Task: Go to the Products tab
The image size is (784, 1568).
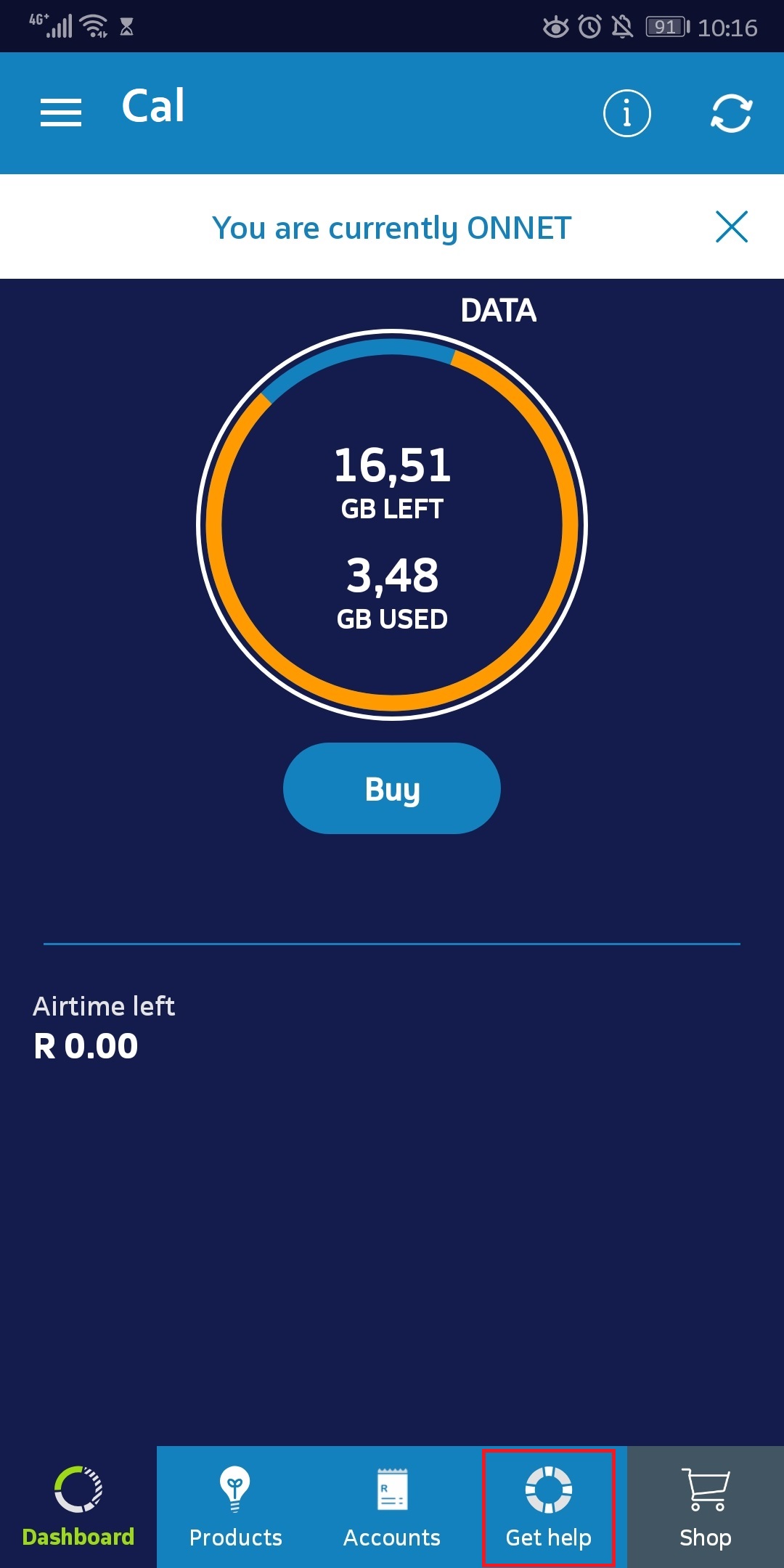Action: [235, 1507]
